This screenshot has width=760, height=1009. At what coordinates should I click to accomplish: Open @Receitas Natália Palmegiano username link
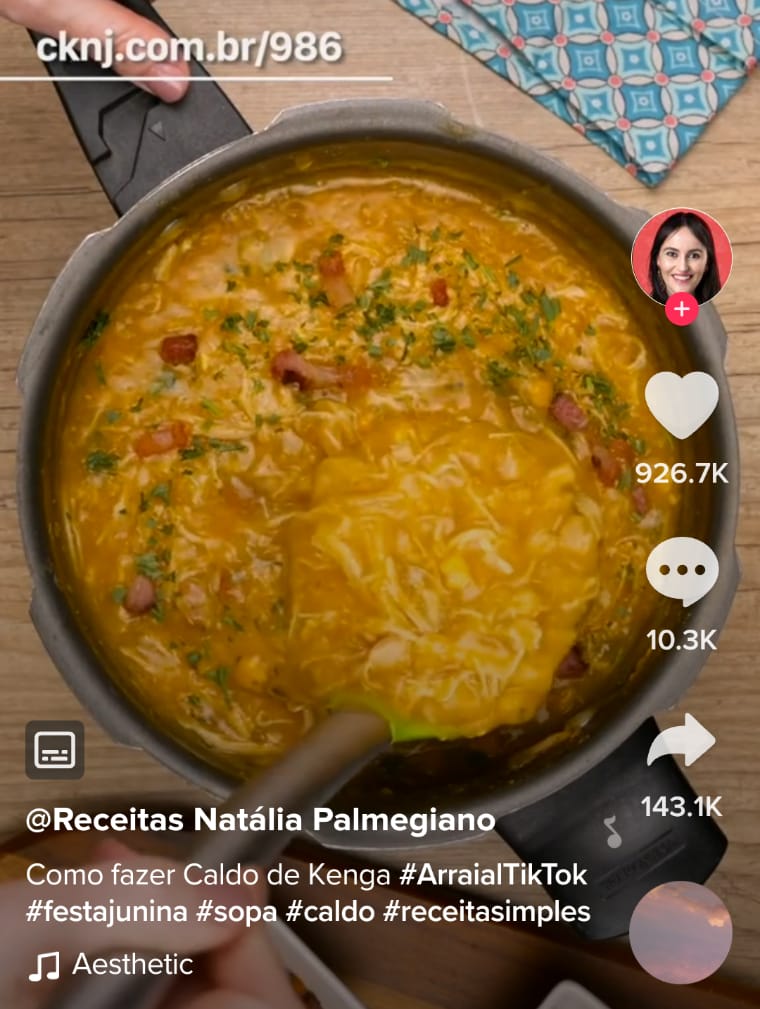(x=260, y=820)
